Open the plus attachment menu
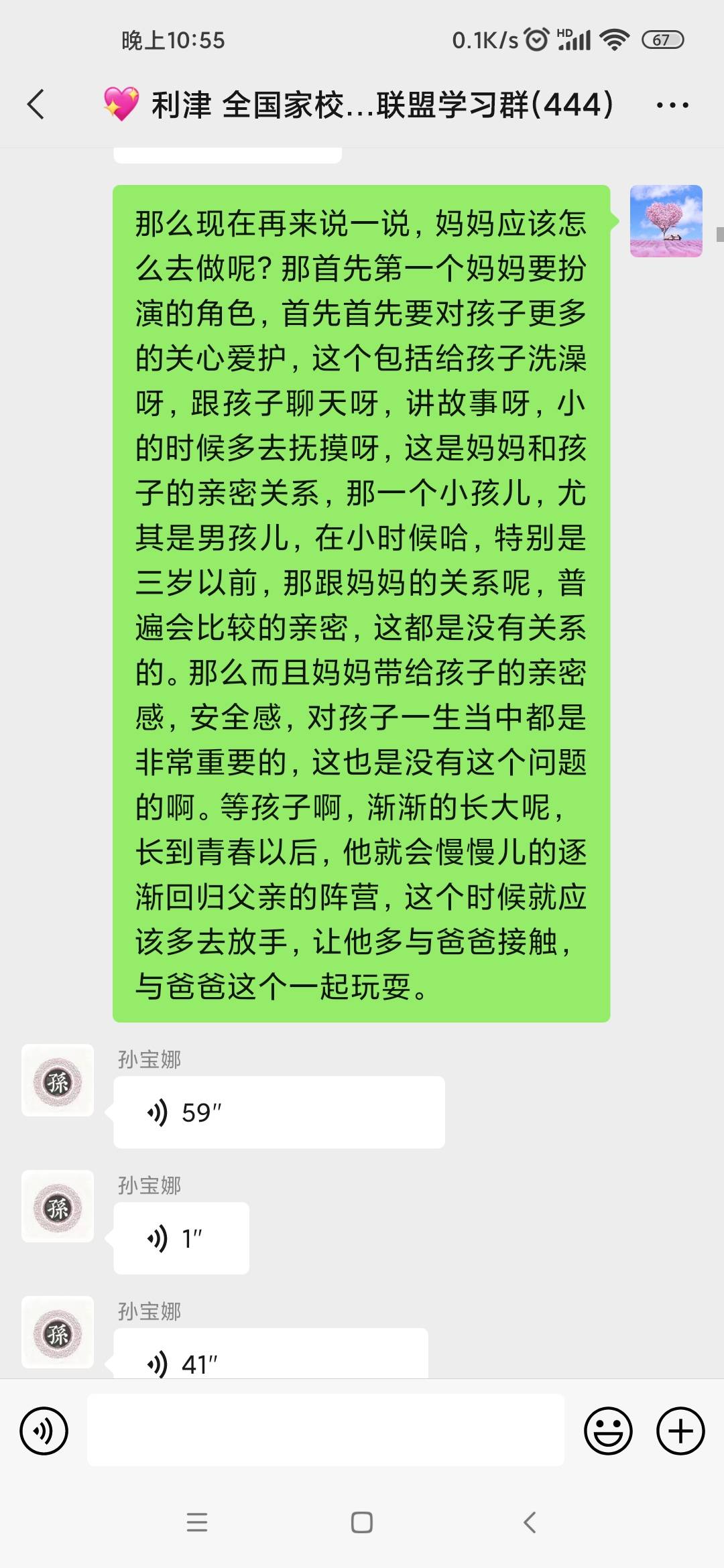 (679, 1431)
